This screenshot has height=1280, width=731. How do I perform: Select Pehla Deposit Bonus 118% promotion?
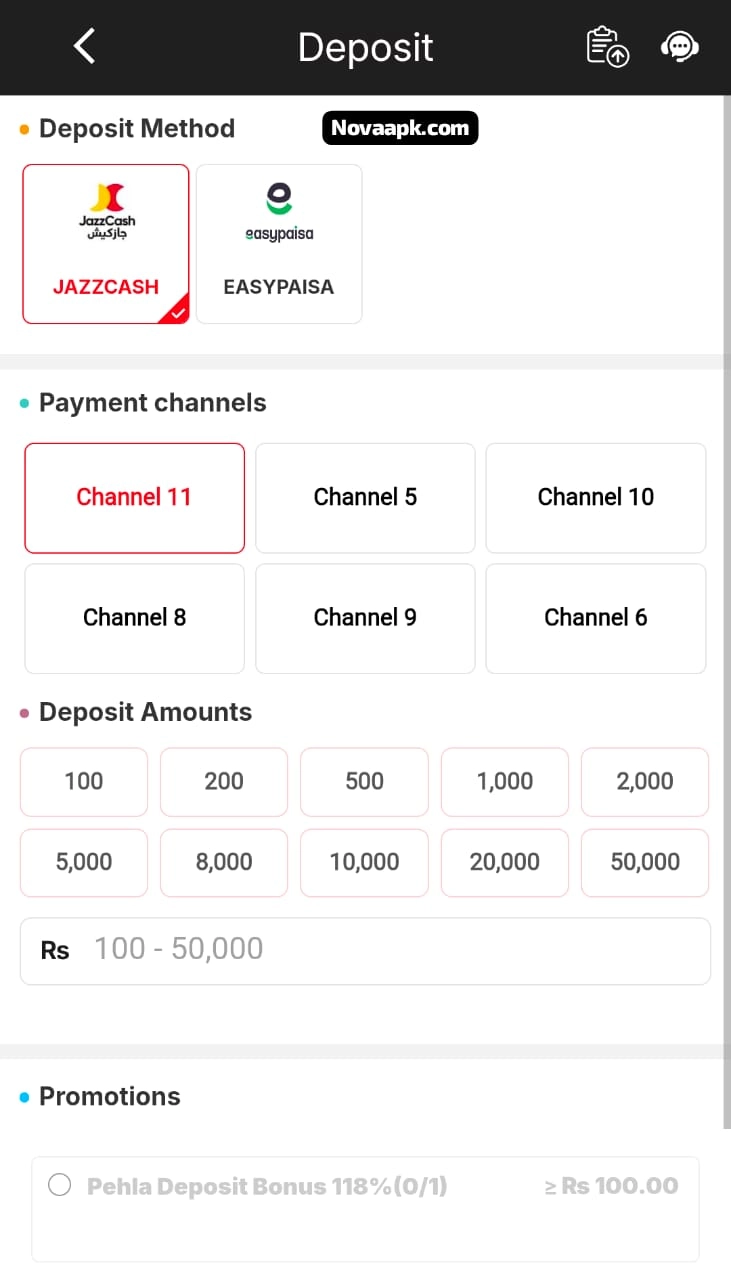(x=60, y=1186)
